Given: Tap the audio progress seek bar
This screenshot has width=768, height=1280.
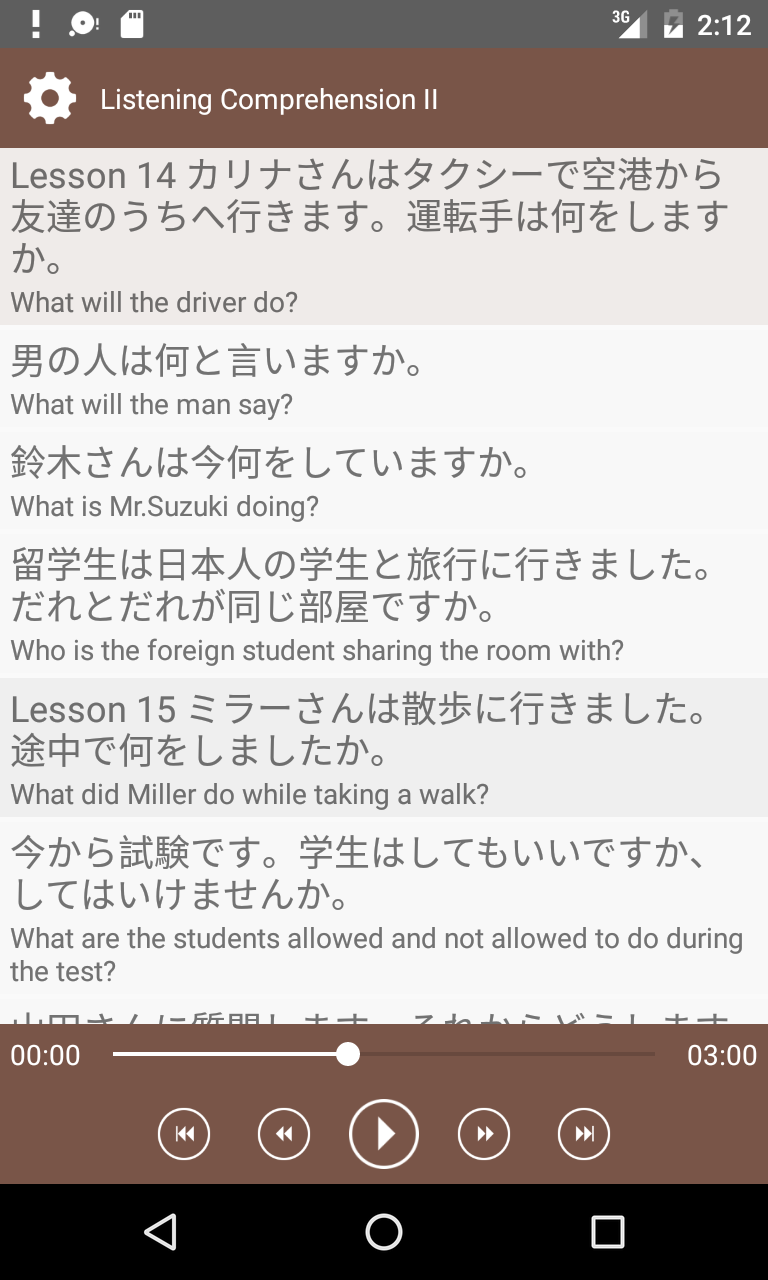Looking at the screenshot, I should tap(384, 1054).
